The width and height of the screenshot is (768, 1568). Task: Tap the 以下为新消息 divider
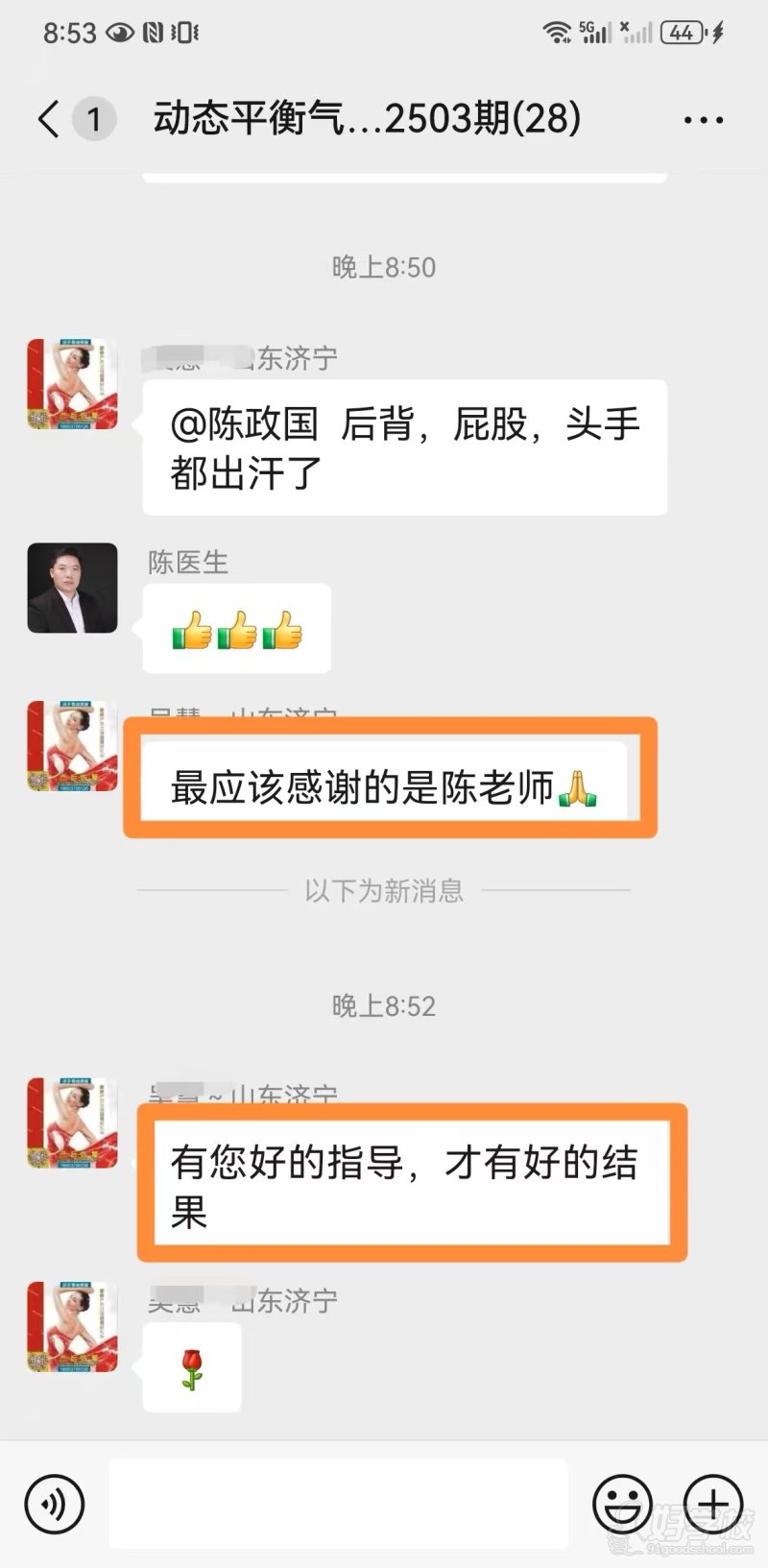383,890
